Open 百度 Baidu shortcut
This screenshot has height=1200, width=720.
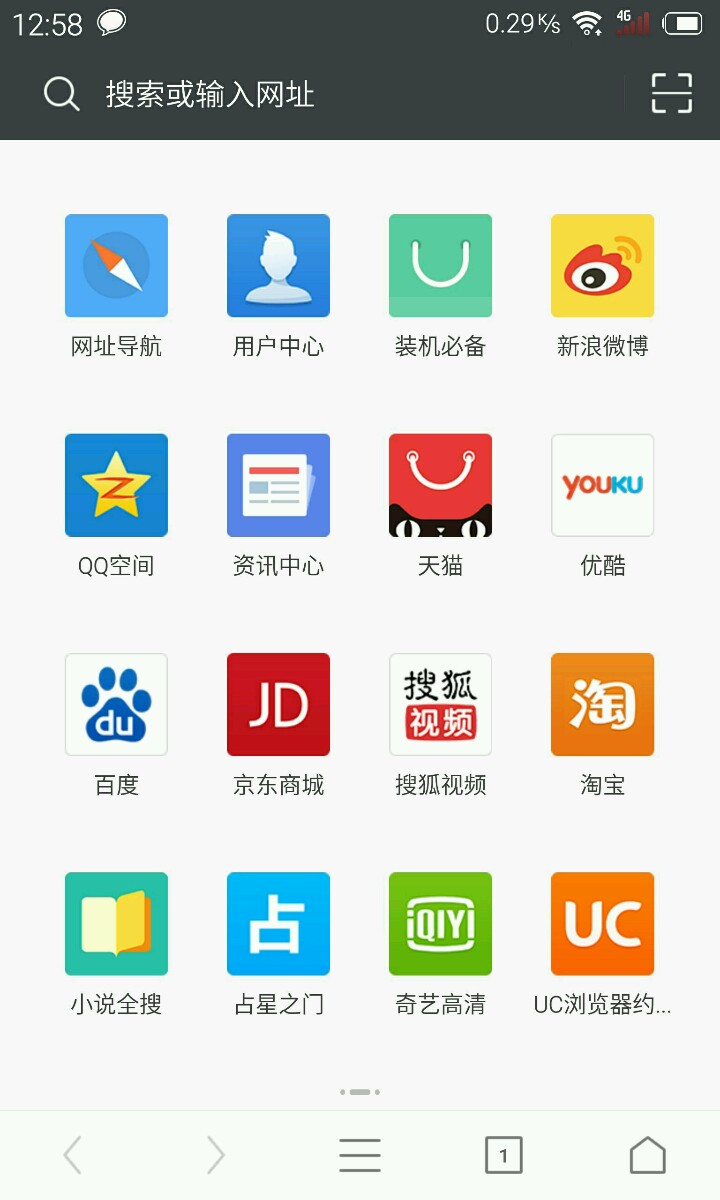pyautogui.click(x=116, y=704)
